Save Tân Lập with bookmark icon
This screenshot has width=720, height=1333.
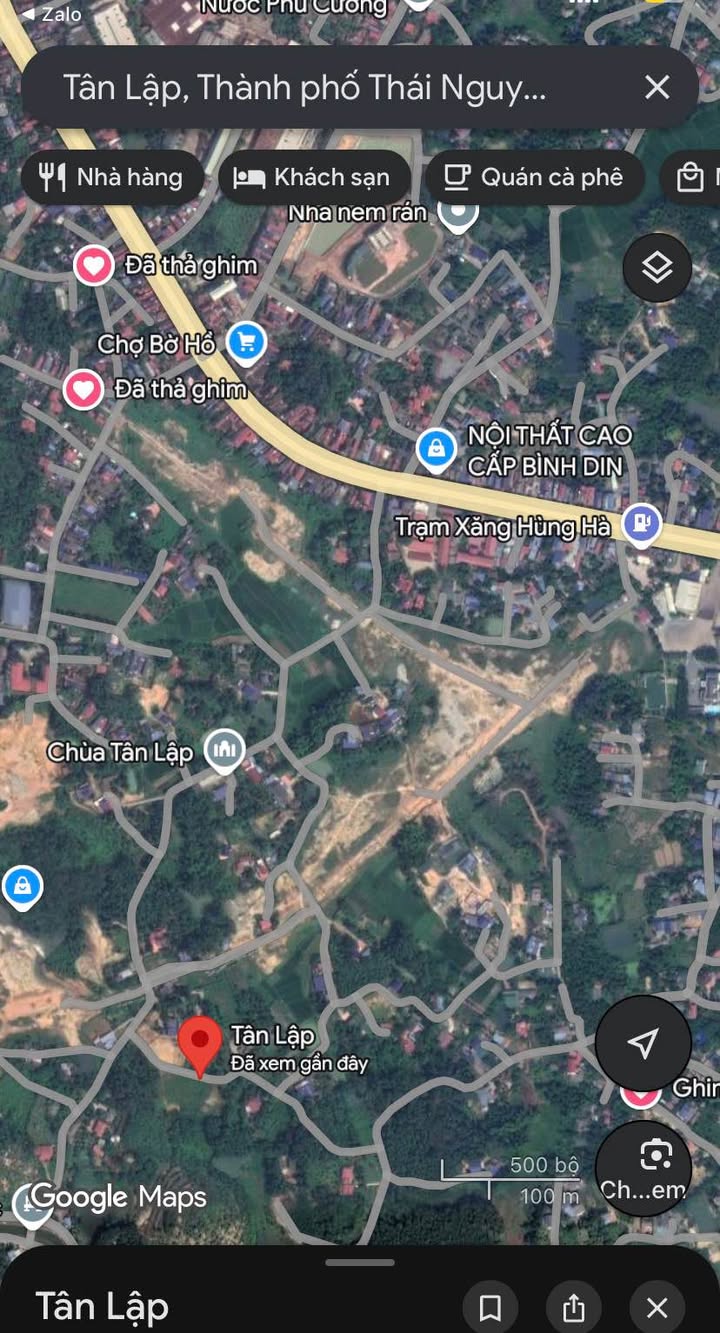pos(490,1307)
